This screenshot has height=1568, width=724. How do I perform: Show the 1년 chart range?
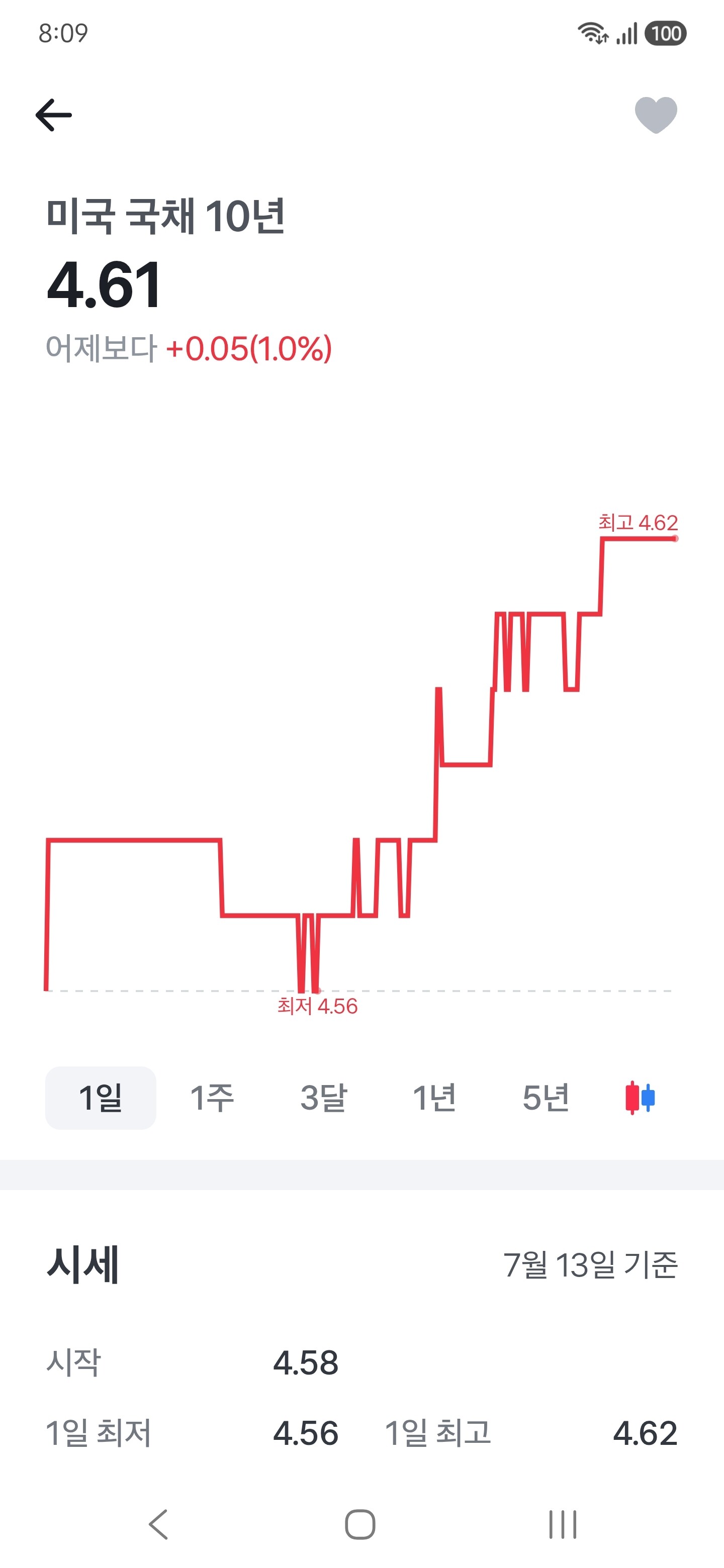click(435, 1098)
